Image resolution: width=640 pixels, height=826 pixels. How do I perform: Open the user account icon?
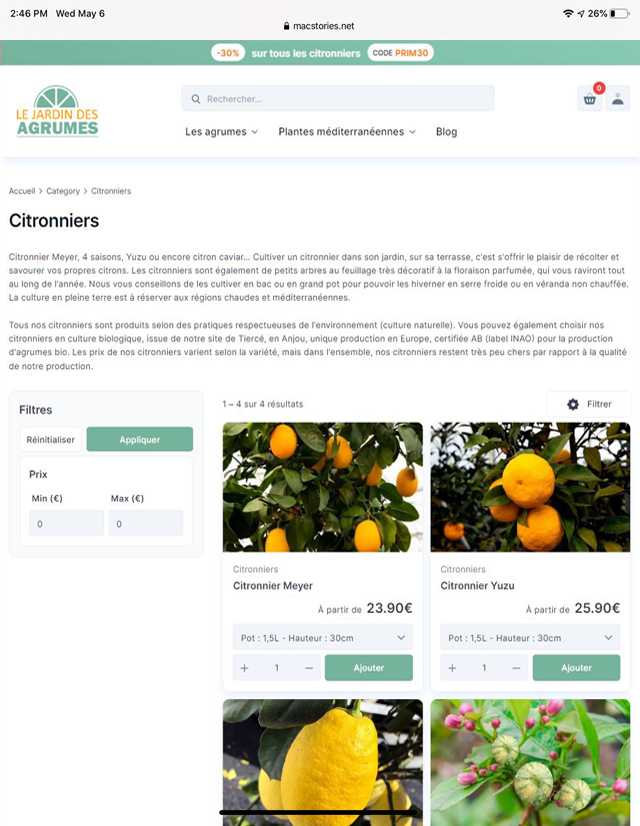(618, 99)
